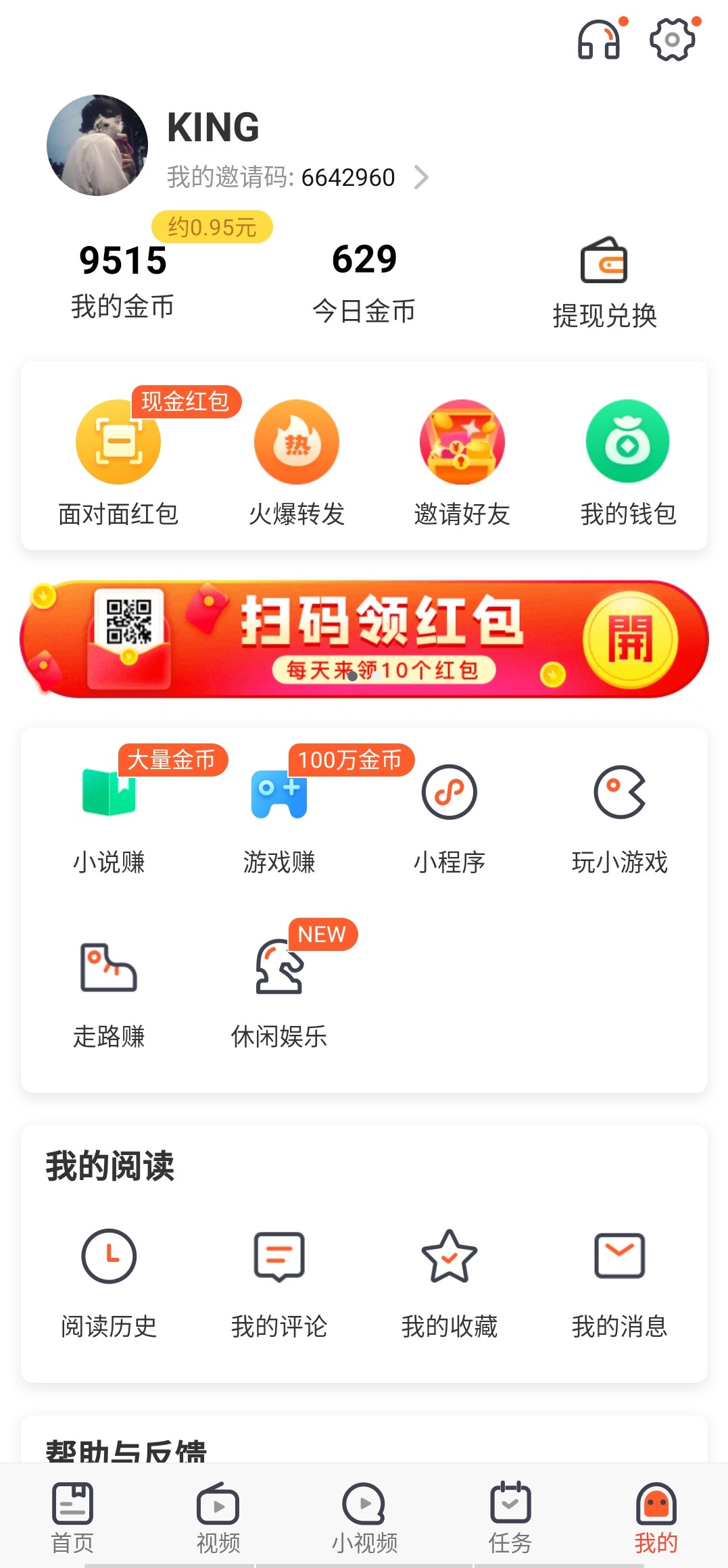Open 我的收藏 favorites

(450, 1281)
